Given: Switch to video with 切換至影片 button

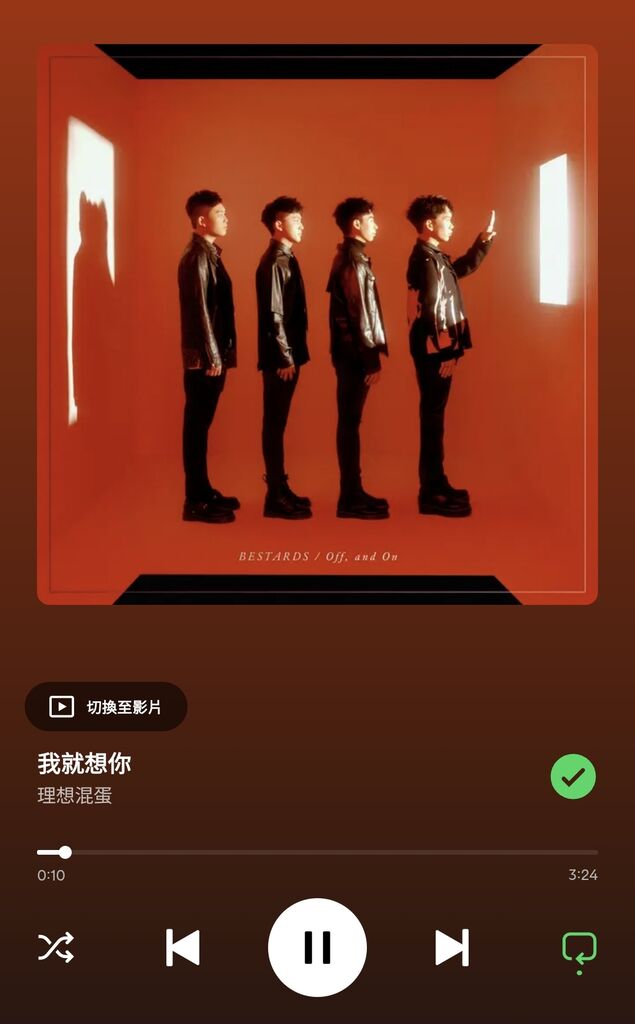Looking at the screenshot, I should tap(106, 707).
